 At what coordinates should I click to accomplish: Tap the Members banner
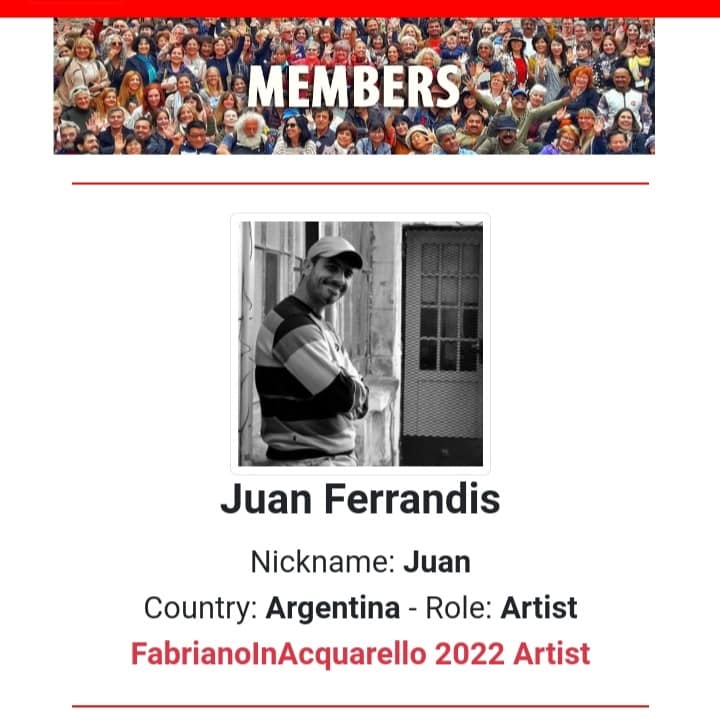click(x=354, y=87)
